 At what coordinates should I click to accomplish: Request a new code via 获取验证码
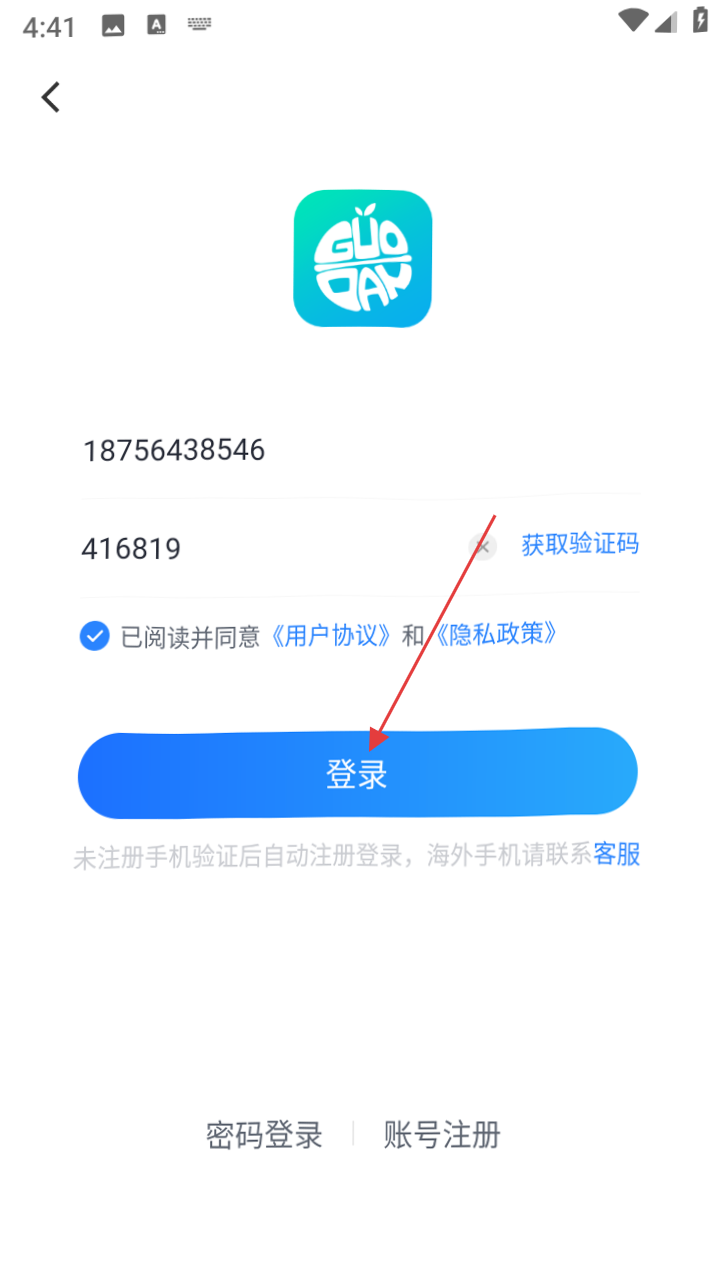pos(580,545)
